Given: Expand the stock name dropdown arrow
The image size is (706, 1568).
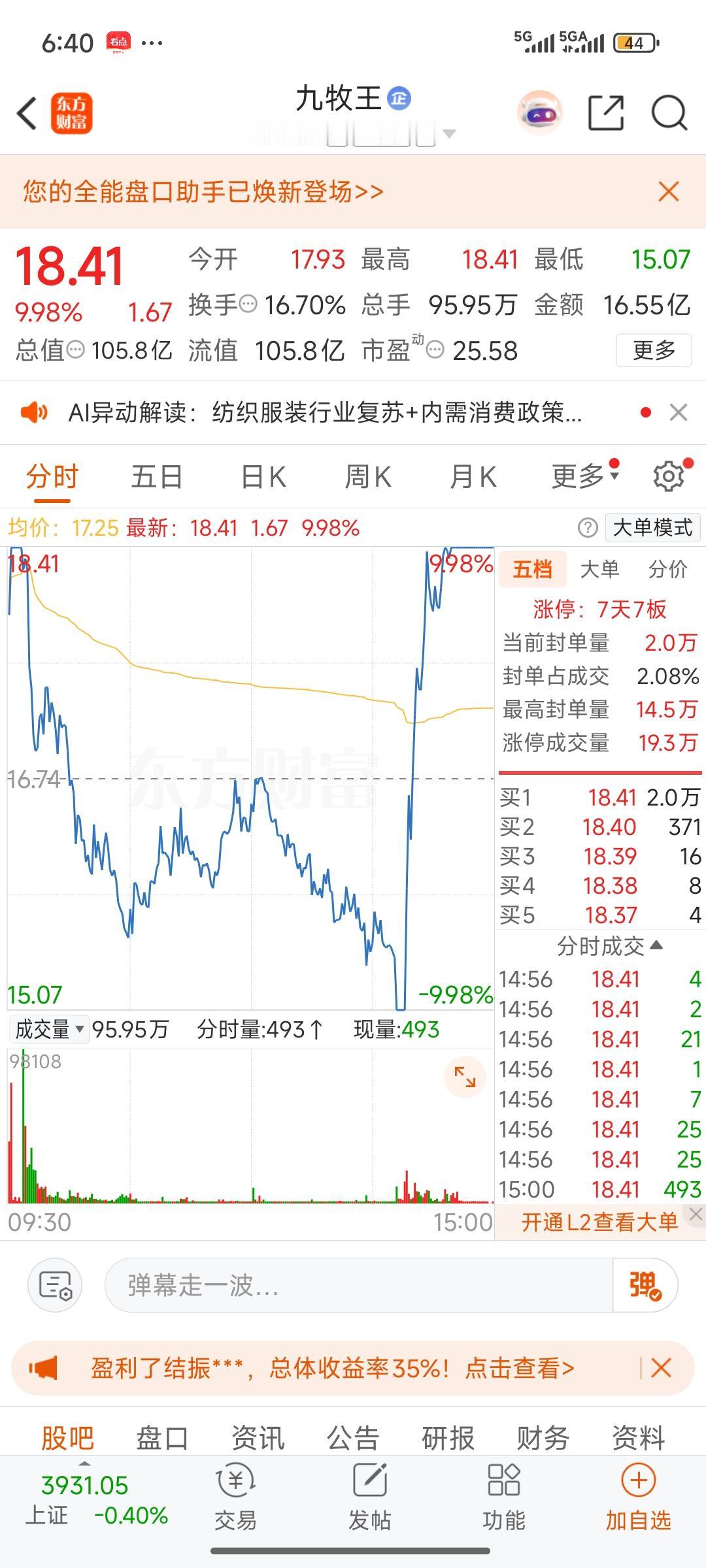Looking at the screenshot, I should (449, 133).
